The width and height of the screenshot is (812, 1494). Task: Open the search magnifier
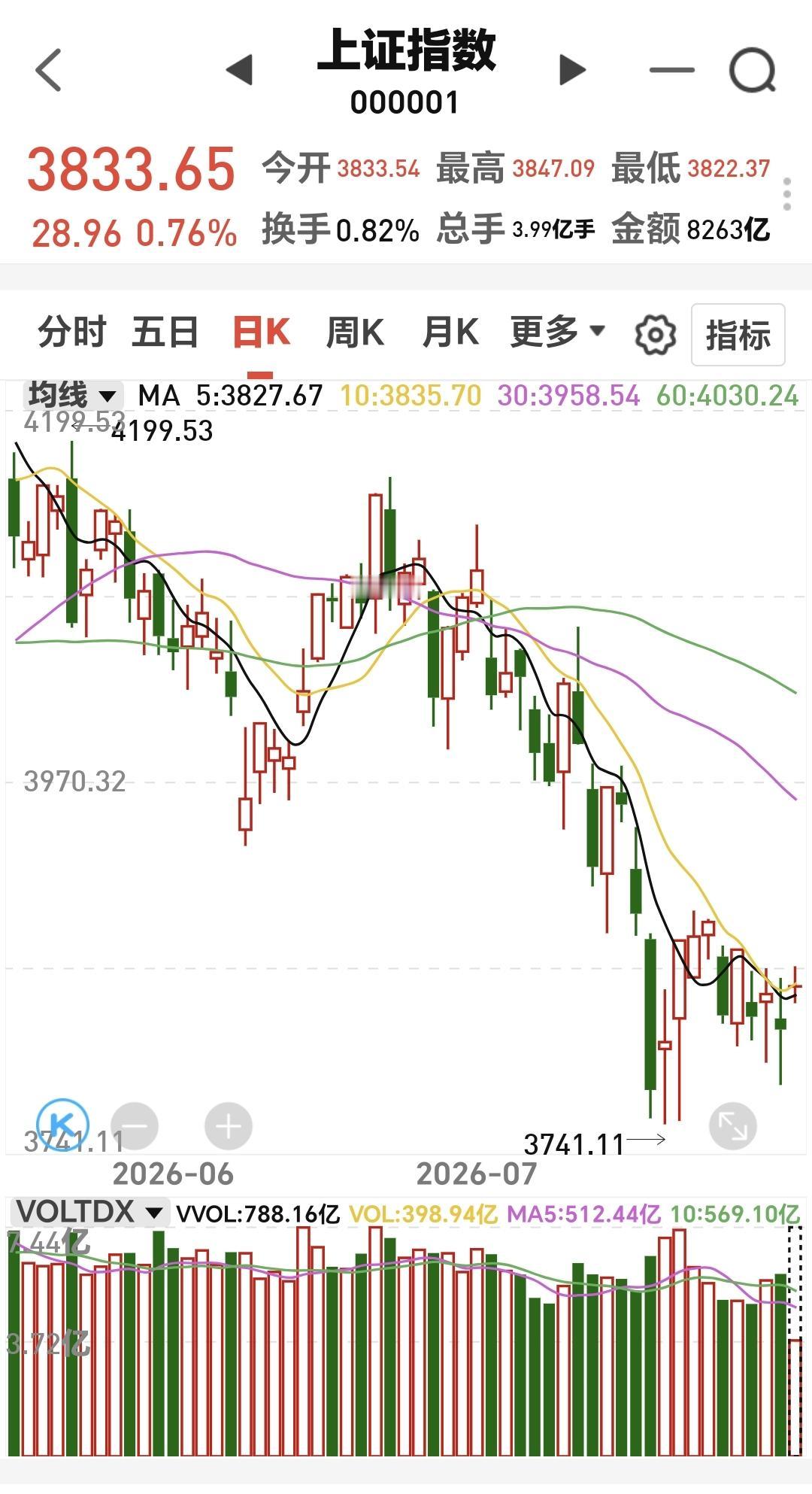[753, 70]
